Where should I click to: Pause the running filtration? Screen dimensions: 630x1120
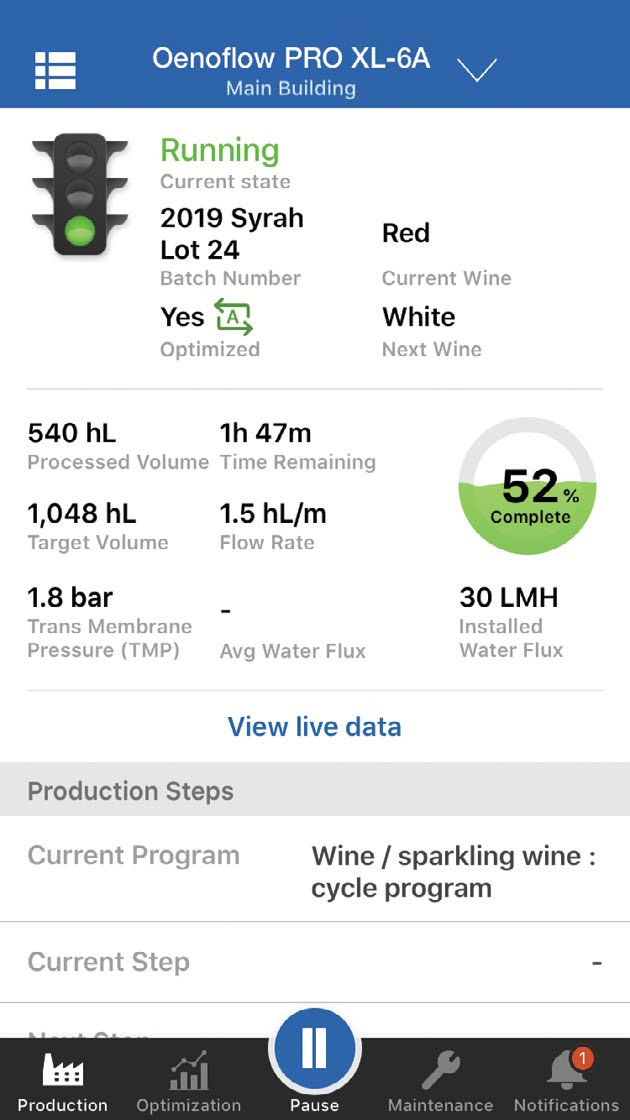pyautogui.click(x=314, y=1052)
